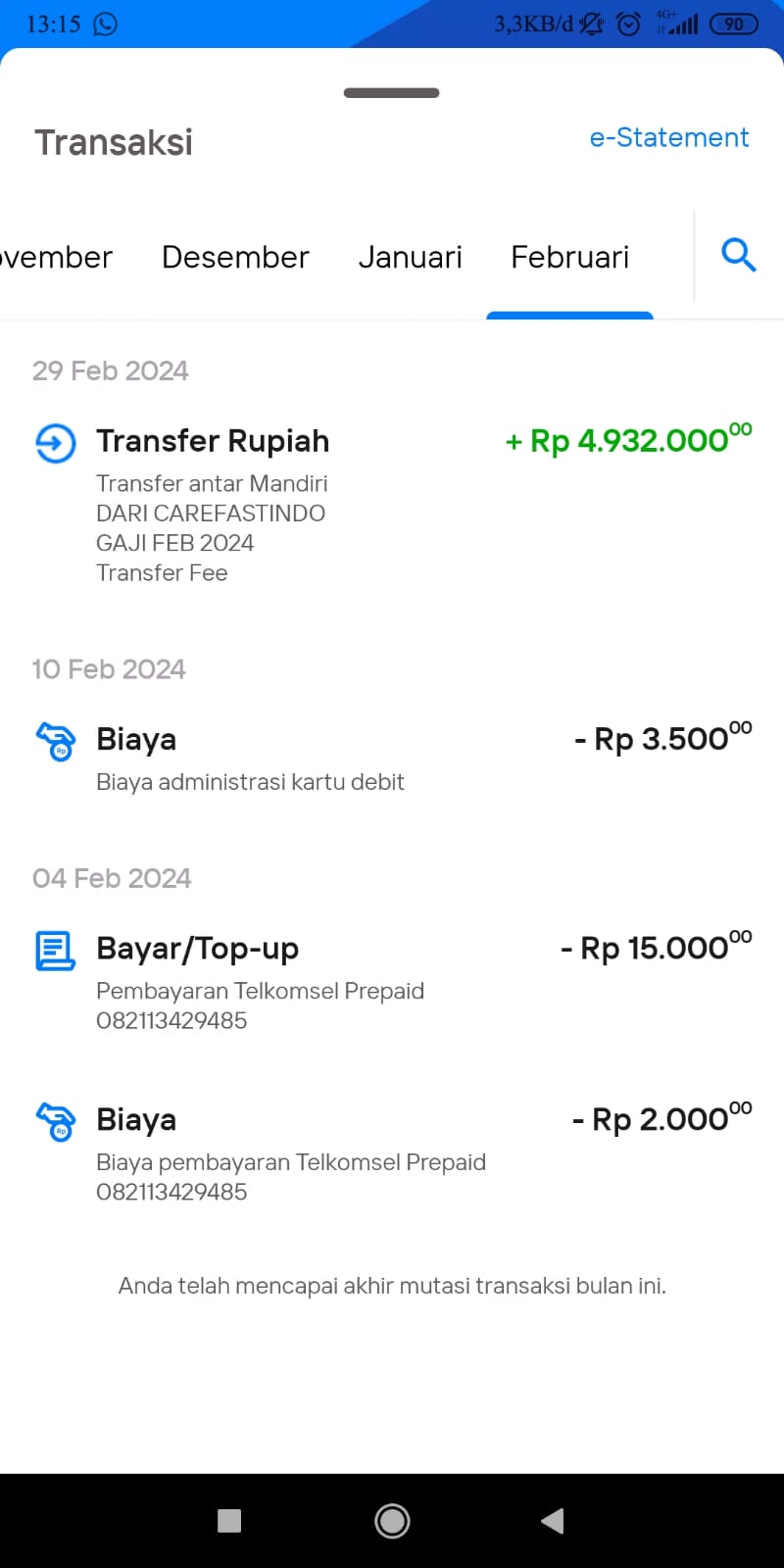Viewport: 784px width, 1568px height.
Task: Select the Februari tab
Action: (x=570, y=257)
